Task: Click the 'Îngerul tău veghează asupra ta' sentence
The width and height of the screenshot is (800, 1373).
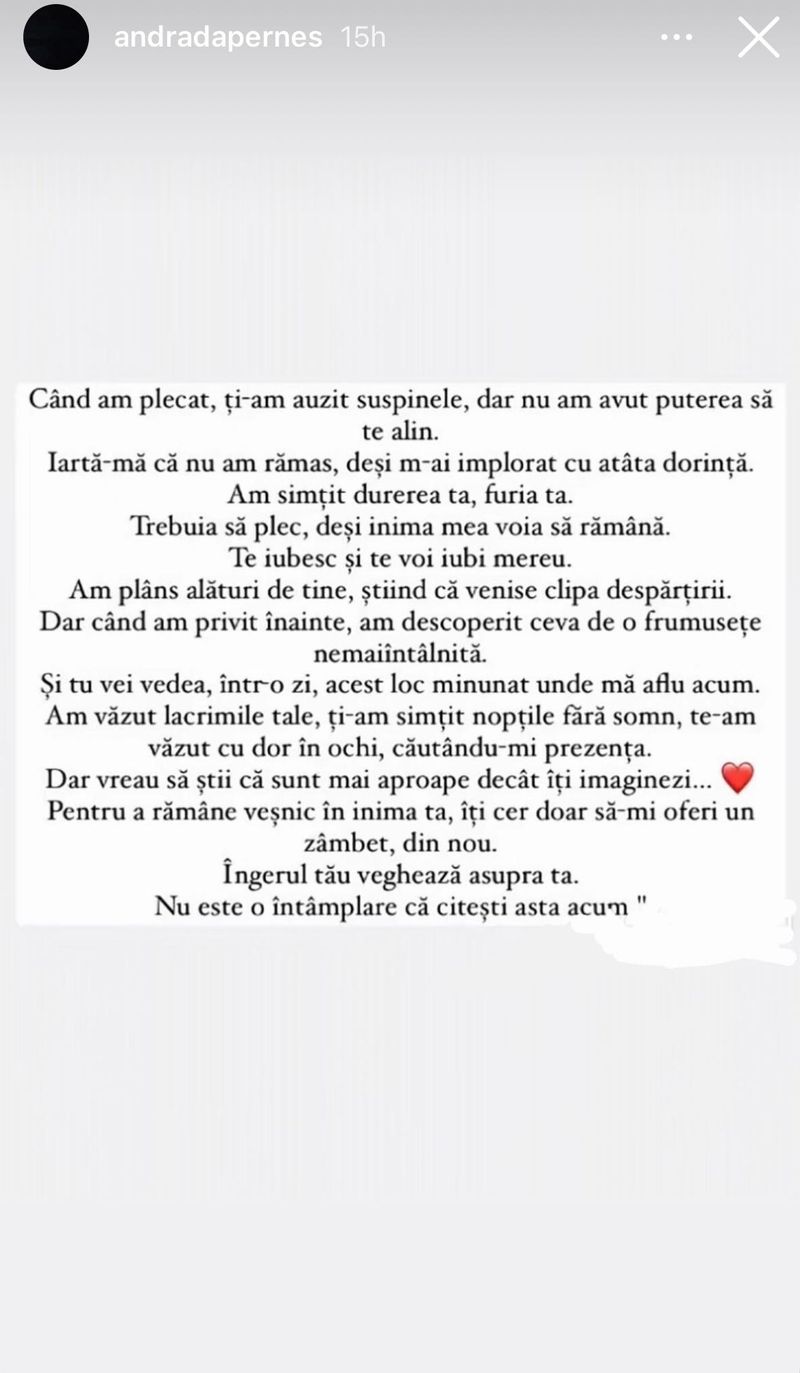Action: (400, 877)
